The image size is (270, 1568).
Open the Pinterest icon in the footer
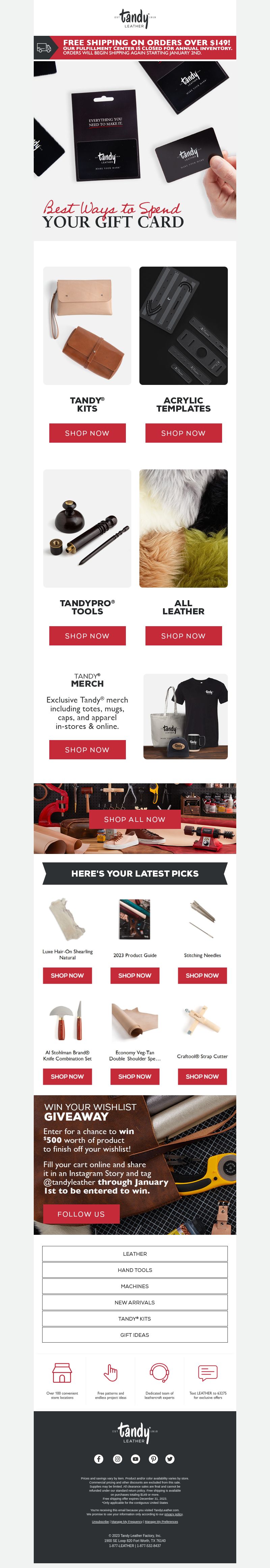[x=153, y=1459]
